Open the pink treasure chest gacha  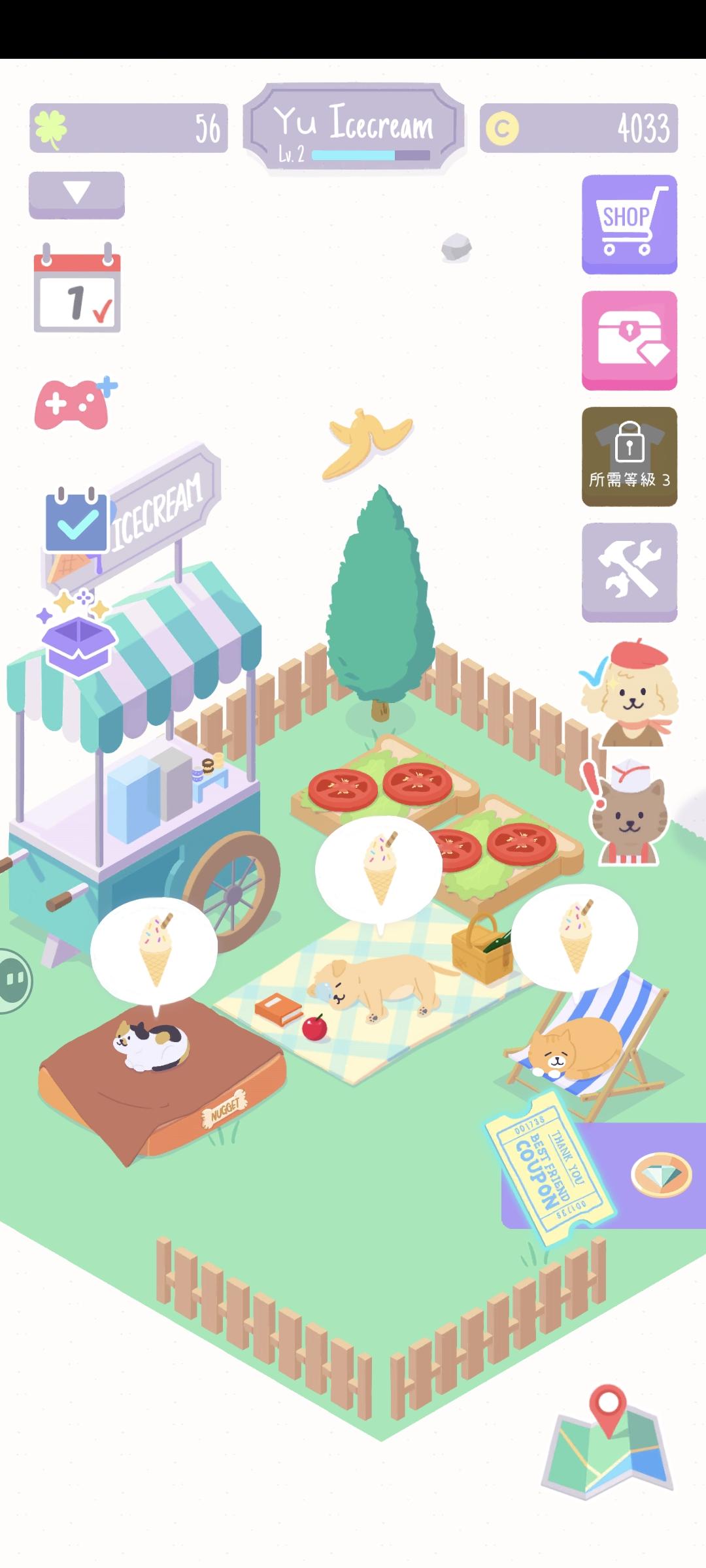[628, 340]
